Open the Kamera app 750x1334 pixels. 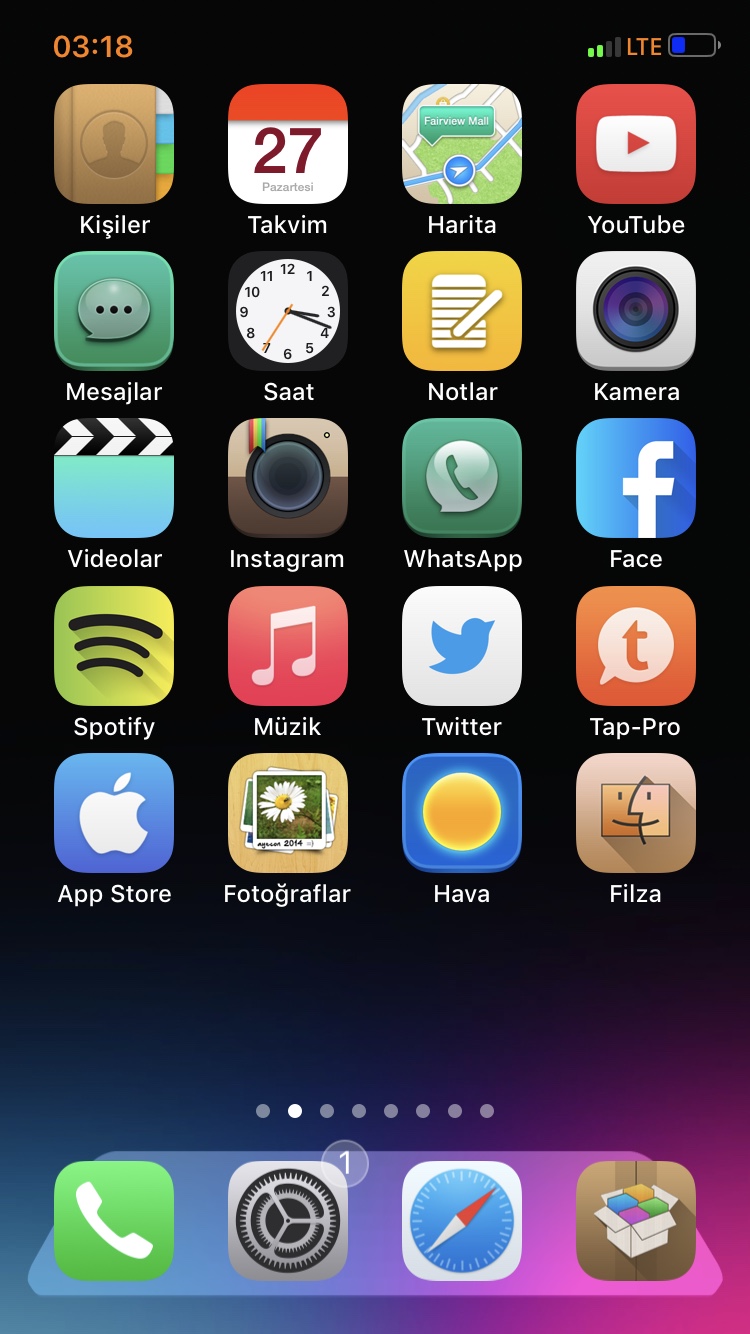point(636,311)
